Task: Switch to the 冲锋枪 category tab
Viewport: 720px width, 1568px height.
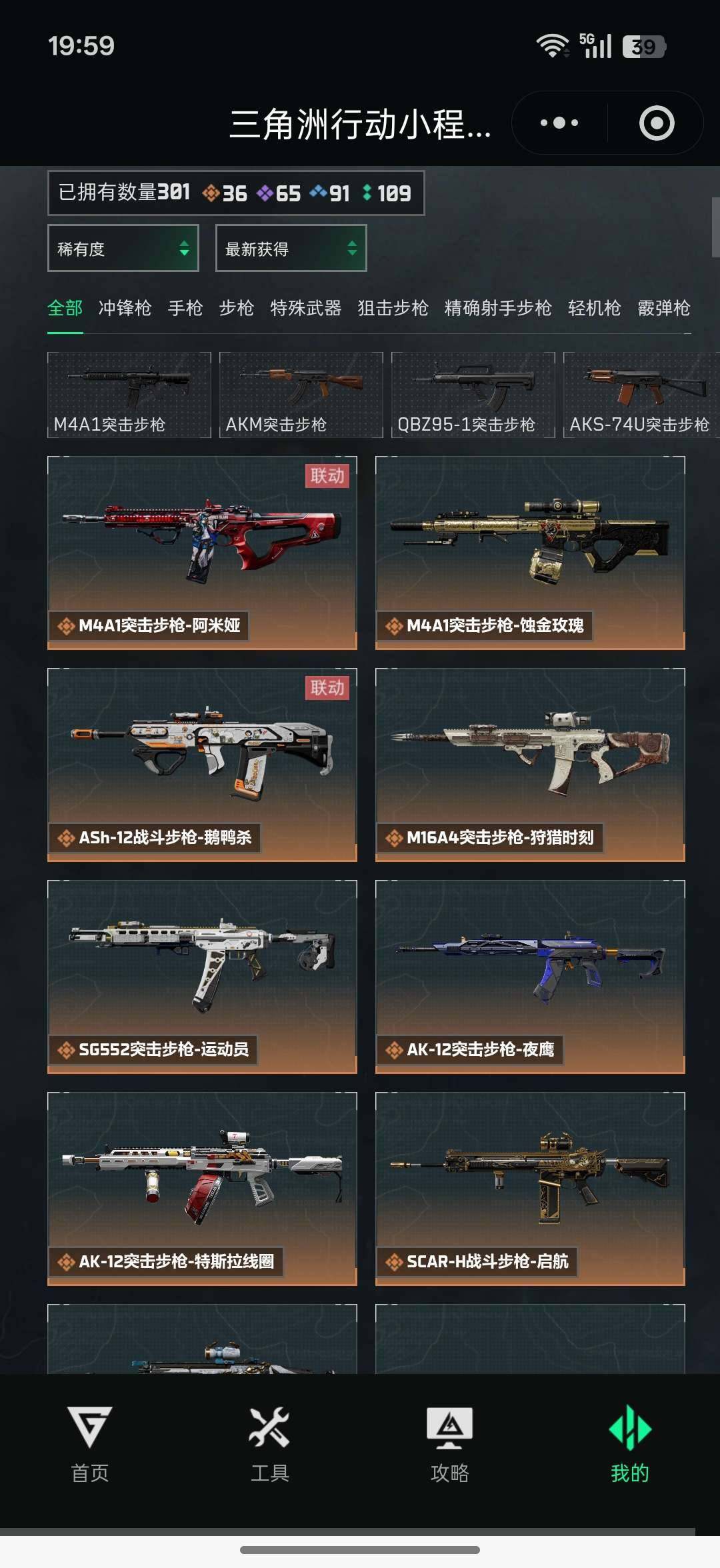Action: tap(125, 308)
